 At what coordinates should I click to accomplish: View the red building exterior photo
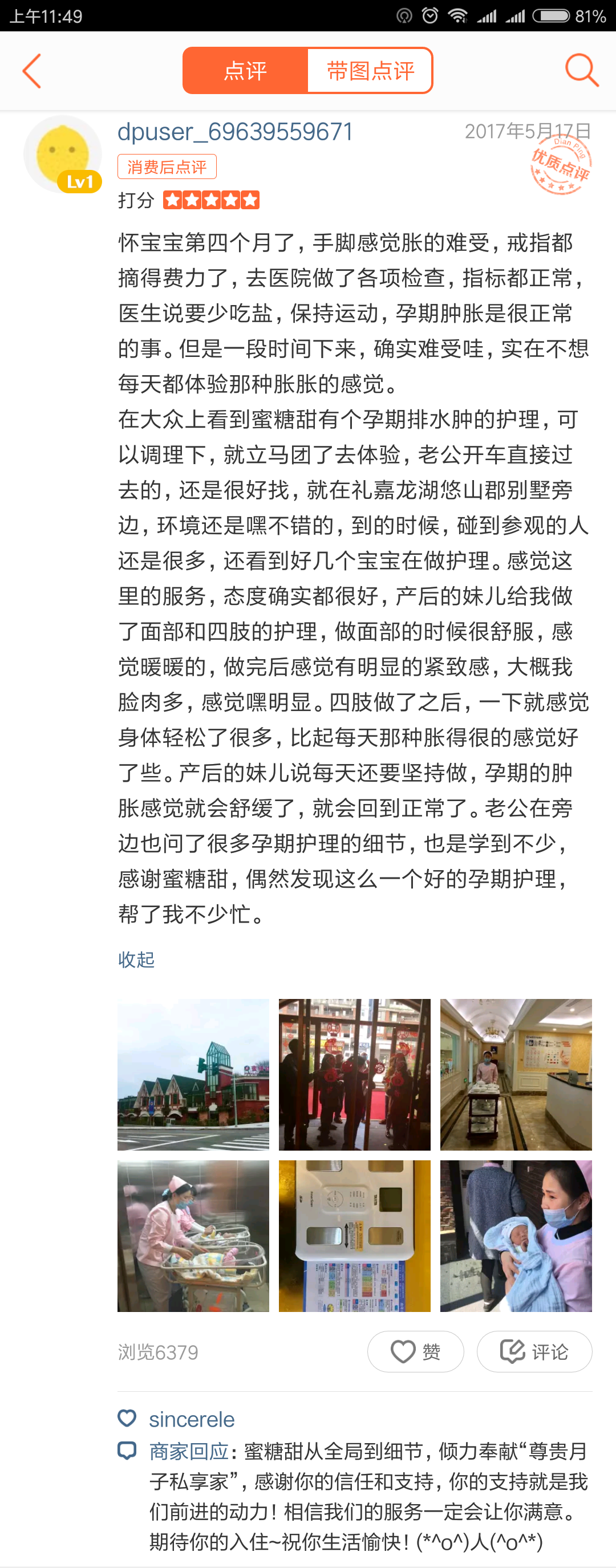tap(193, 1074)
